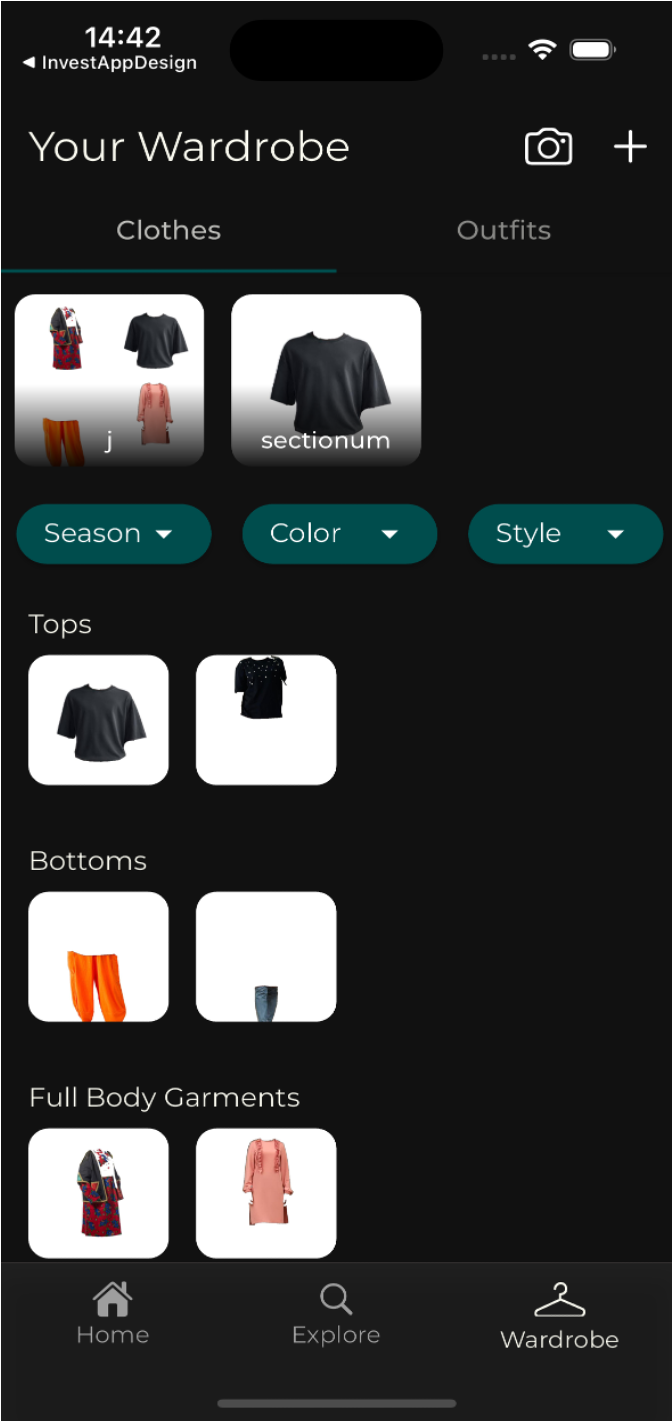This screenshot has height=1422, width=672.
Task: Switch to the Explore tab
Action: coord(336,1315)
